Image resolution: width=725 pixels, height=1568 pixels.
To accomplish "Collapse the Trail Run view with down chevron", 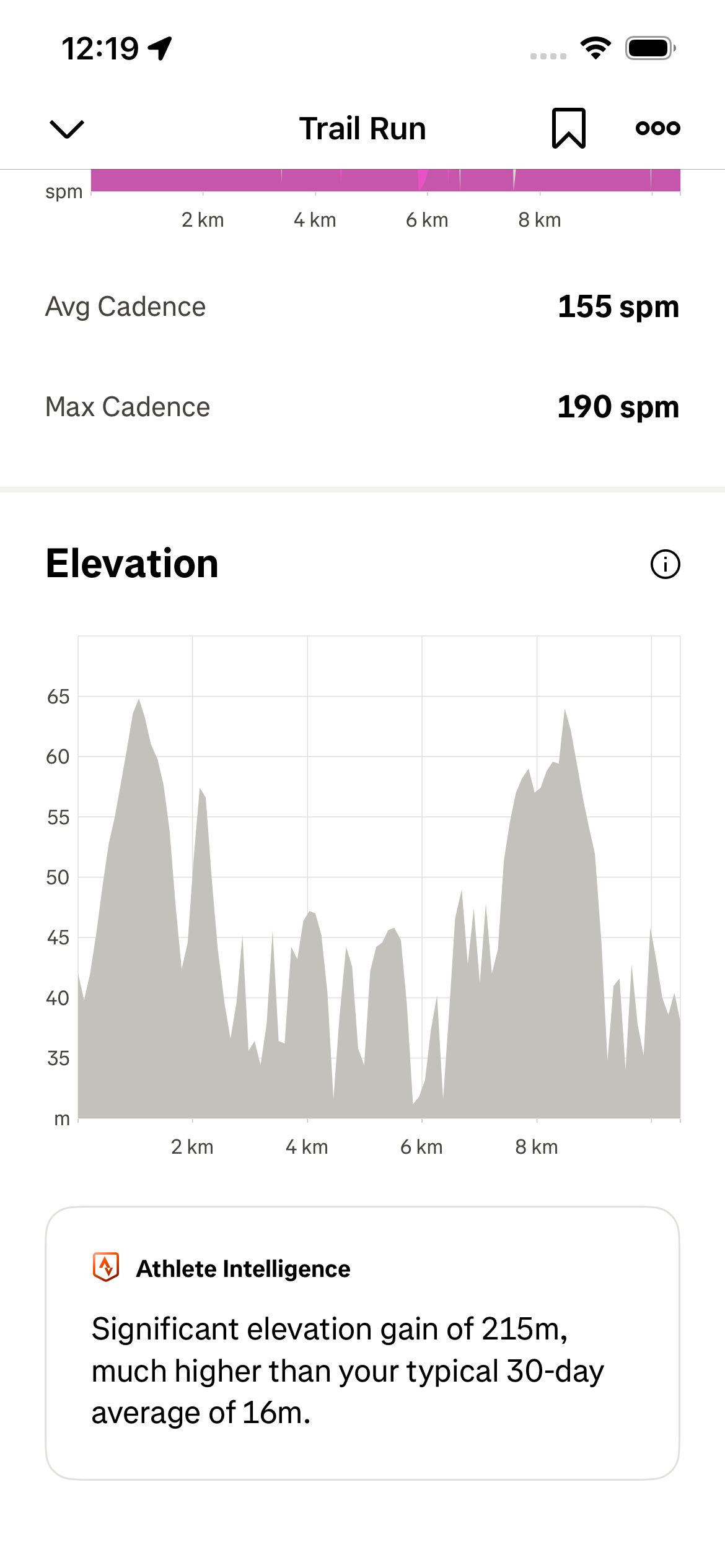I will click(x=66, y=129).
